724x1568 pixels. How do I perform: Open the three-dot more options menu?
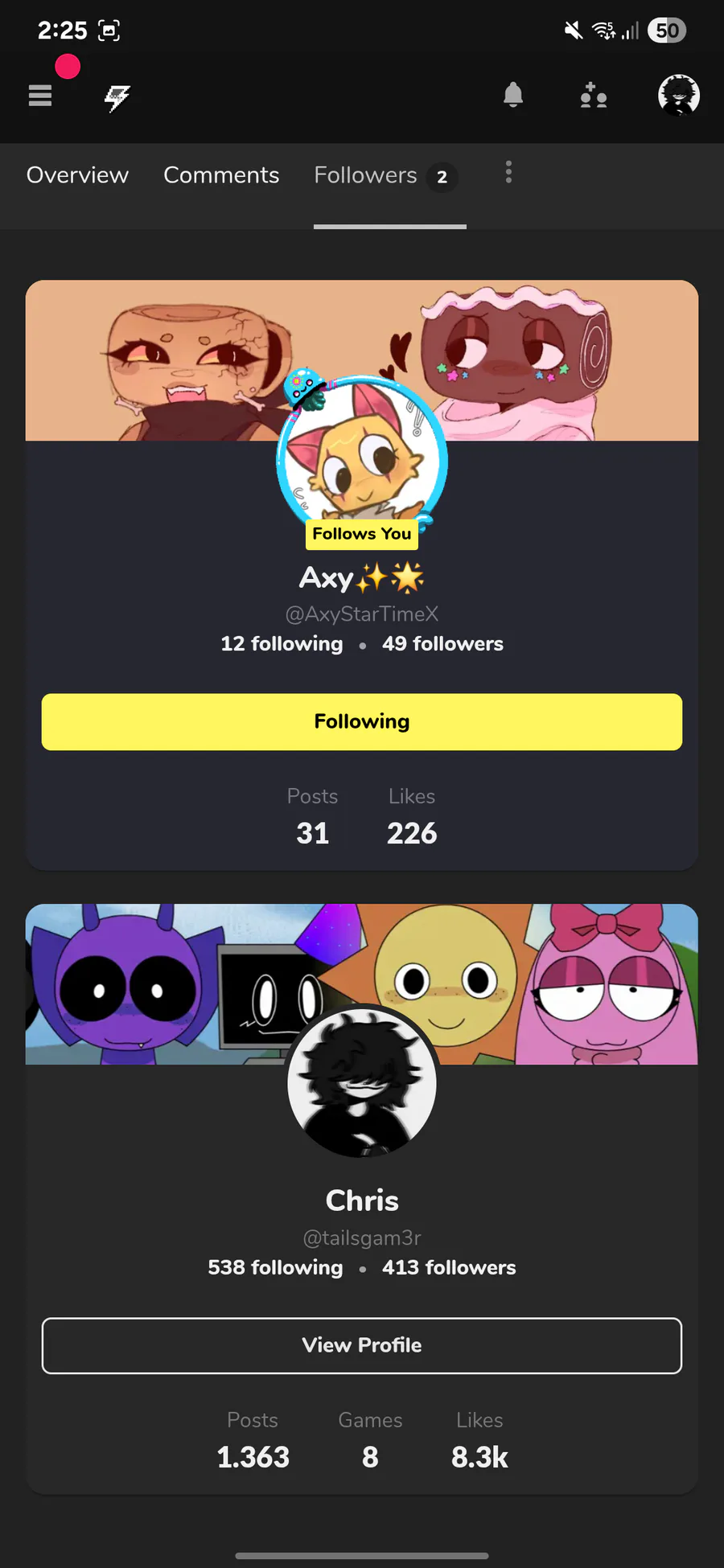pyautogui.click(x=508, y=172)
